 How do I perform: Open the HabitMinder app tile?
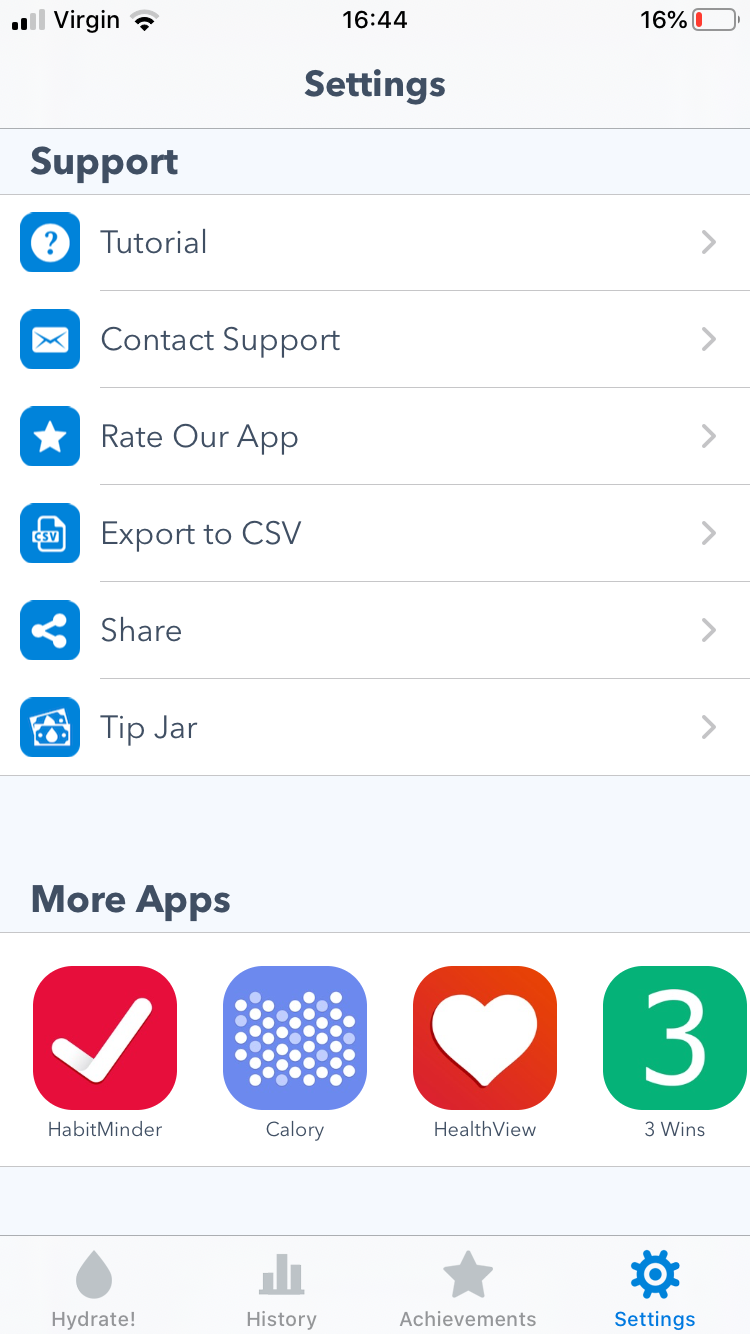pyautogui.click(x=105, y=1038)
